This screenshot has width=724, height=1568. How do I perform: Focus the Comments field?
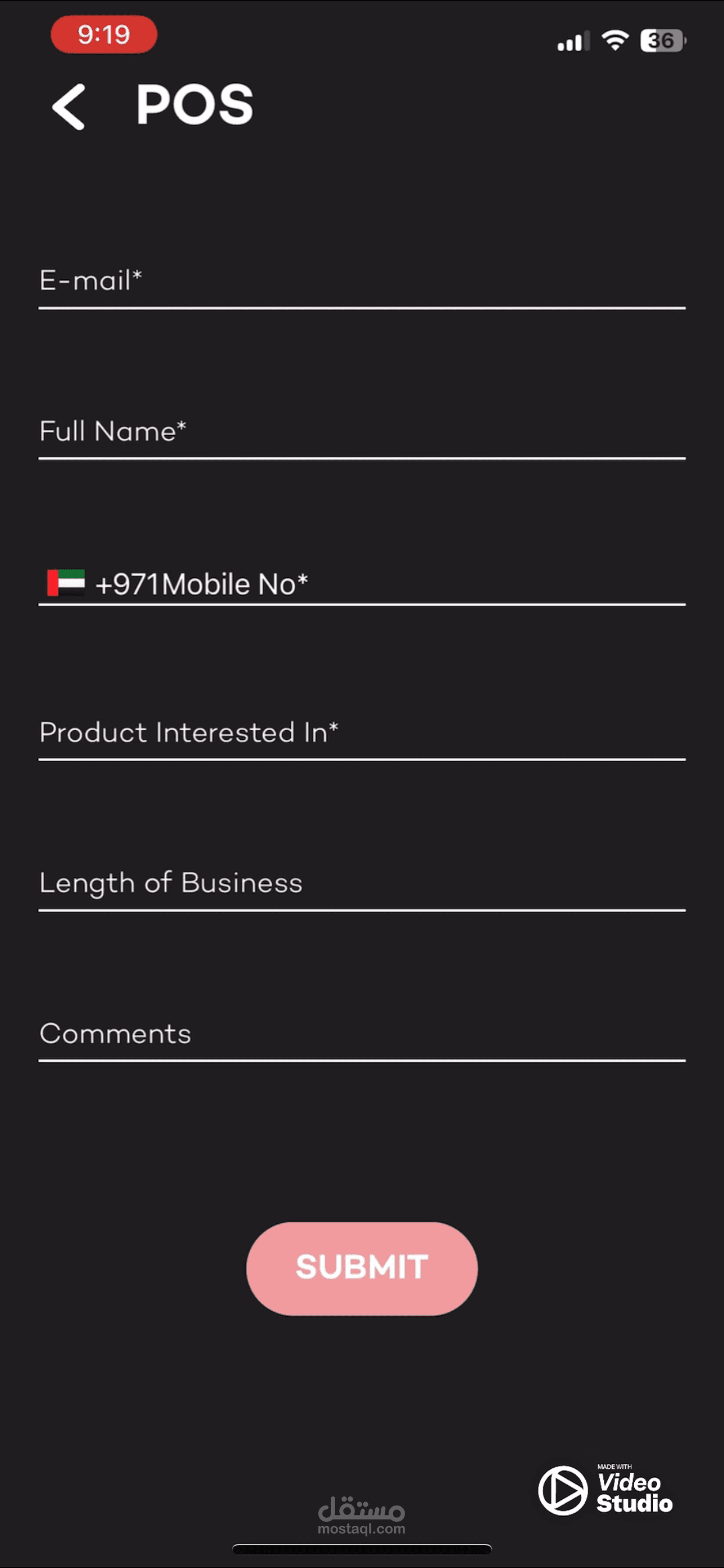(361, 1034)
